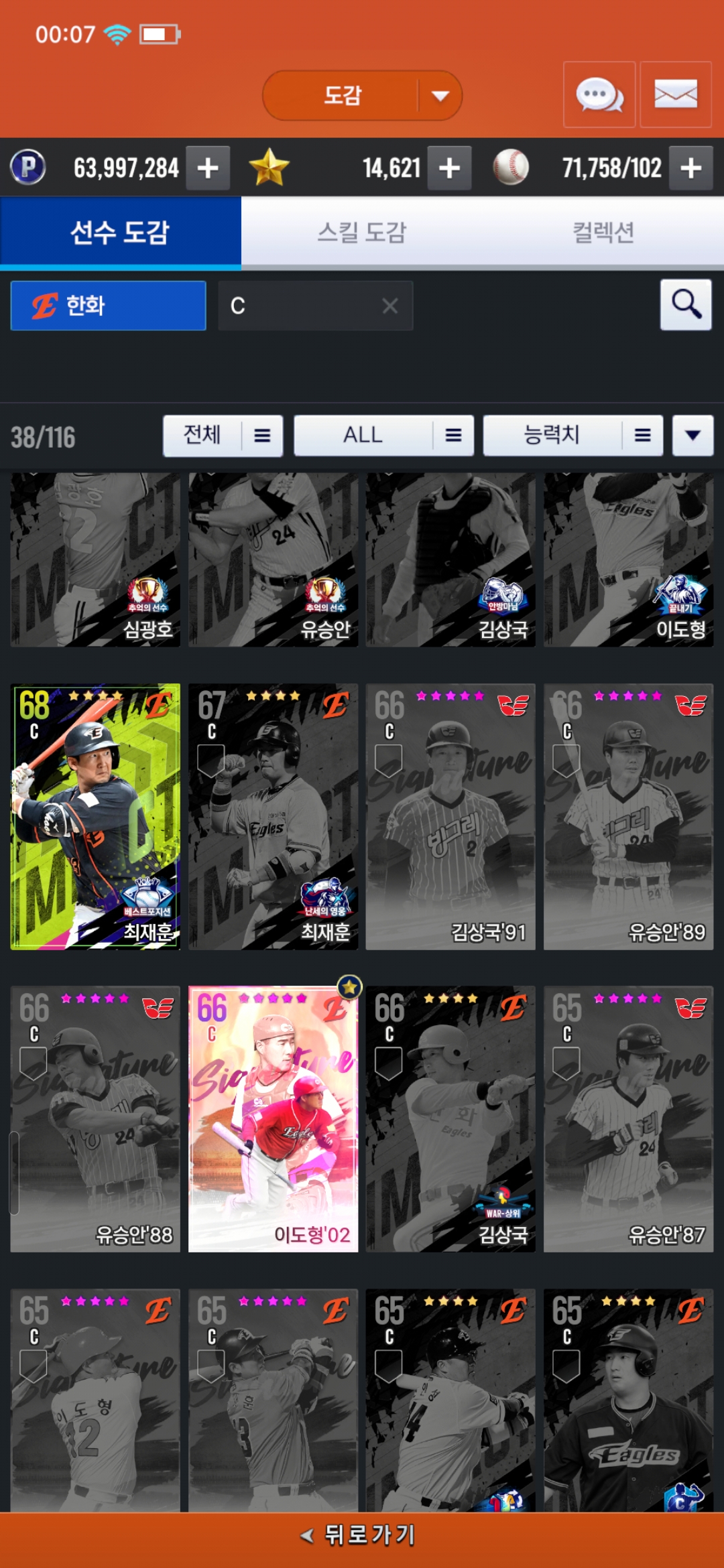This screenshot has width=724, height=1568.
Task: Toggle the sort order arrow button
Action: point(692,436)
